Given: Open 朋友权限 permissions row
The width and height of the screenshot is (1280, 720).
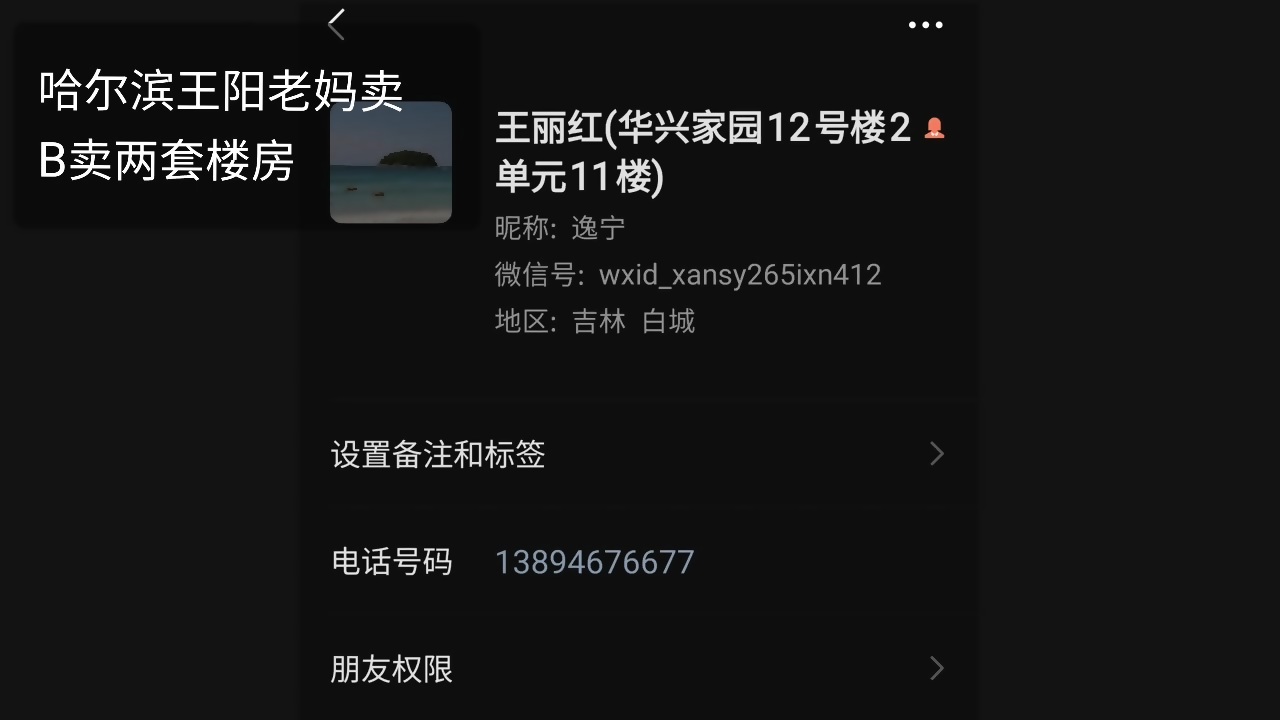Looking at the screenshot, I should (638, 669).
